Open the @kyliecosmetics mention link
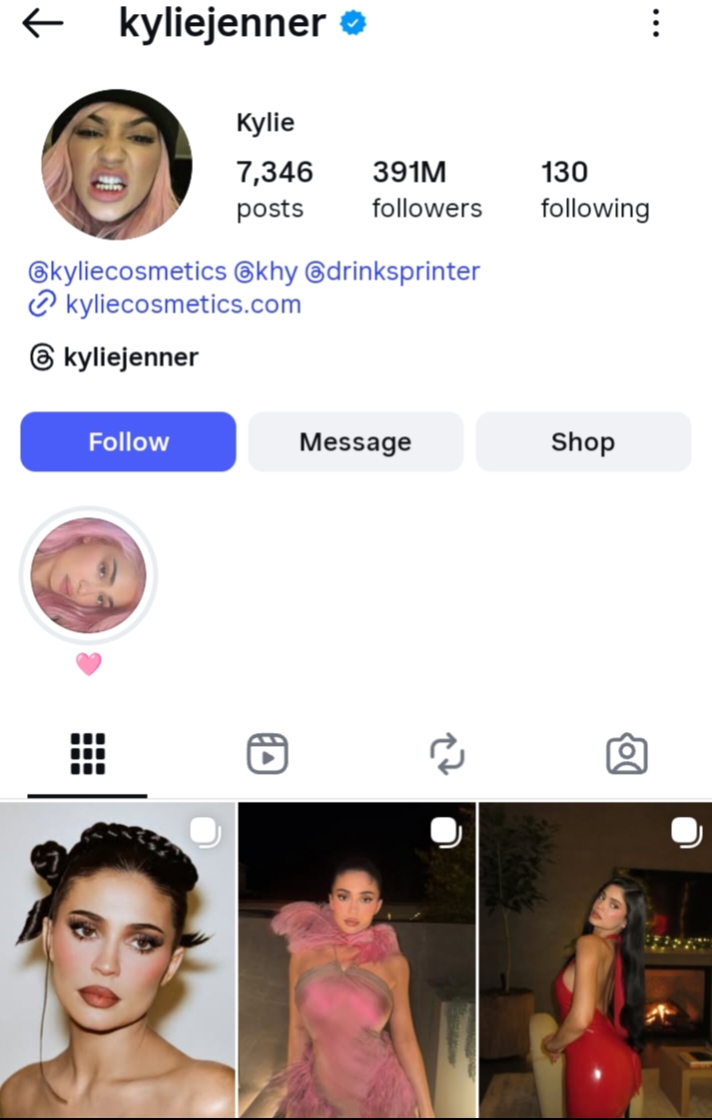The width and height of the screenshot is (712, 1120). click(127, 271)
